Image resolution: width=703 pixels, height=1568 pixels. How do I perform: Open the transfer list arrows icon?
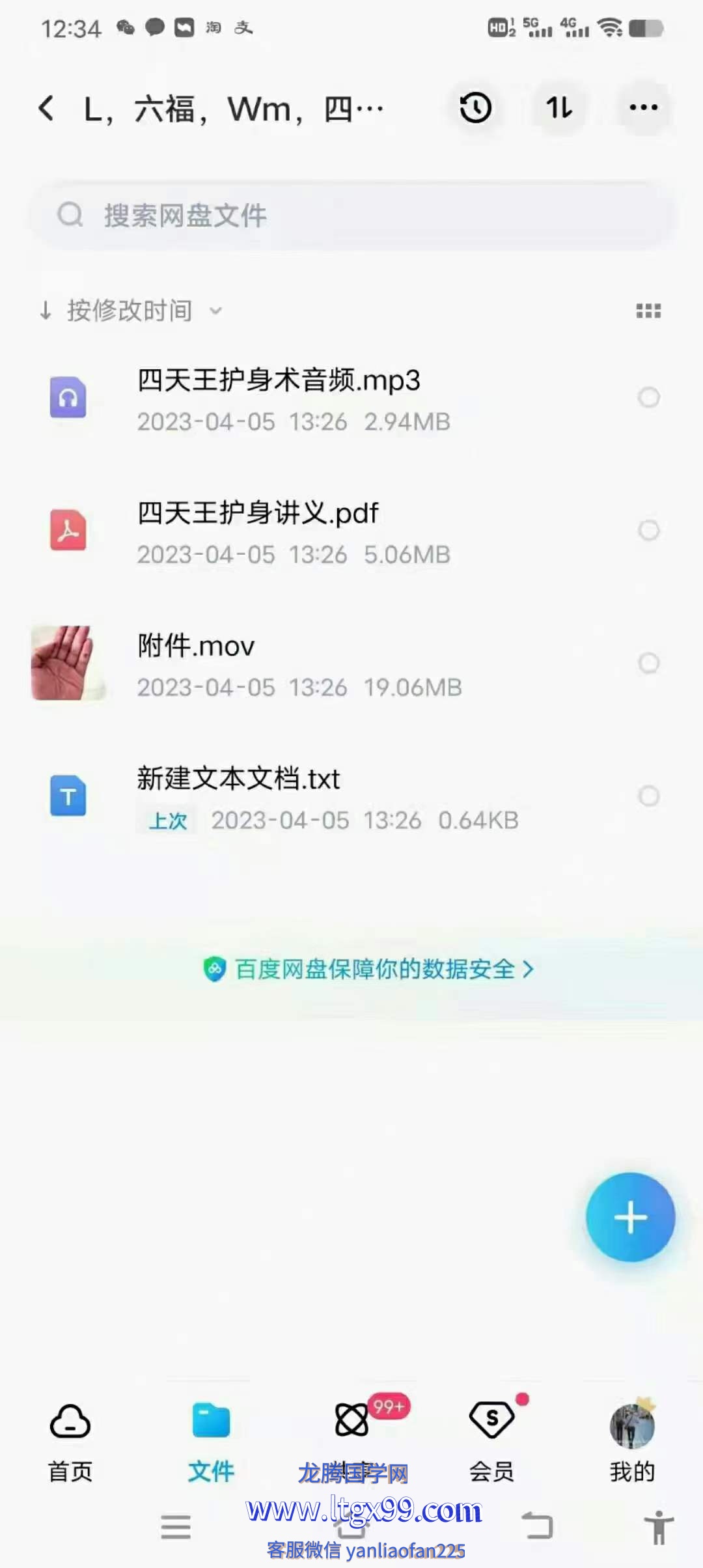point(558,108)
